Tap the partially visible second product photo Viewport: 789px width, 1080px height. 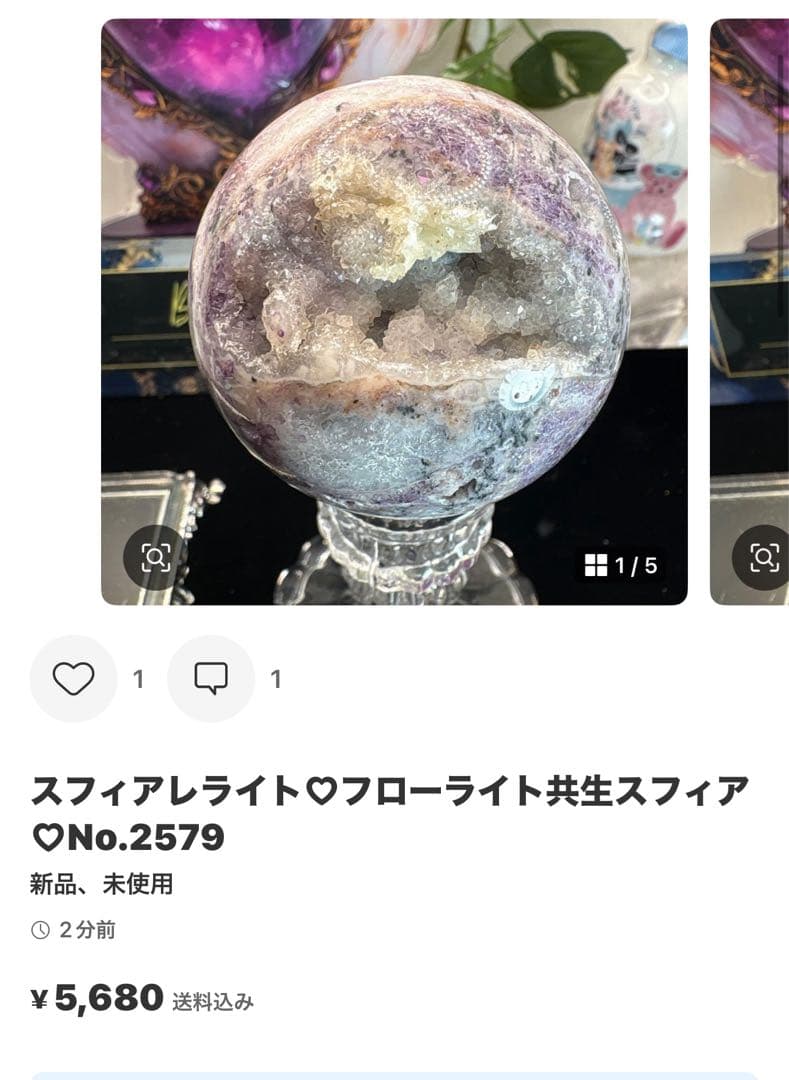point(750,300)
